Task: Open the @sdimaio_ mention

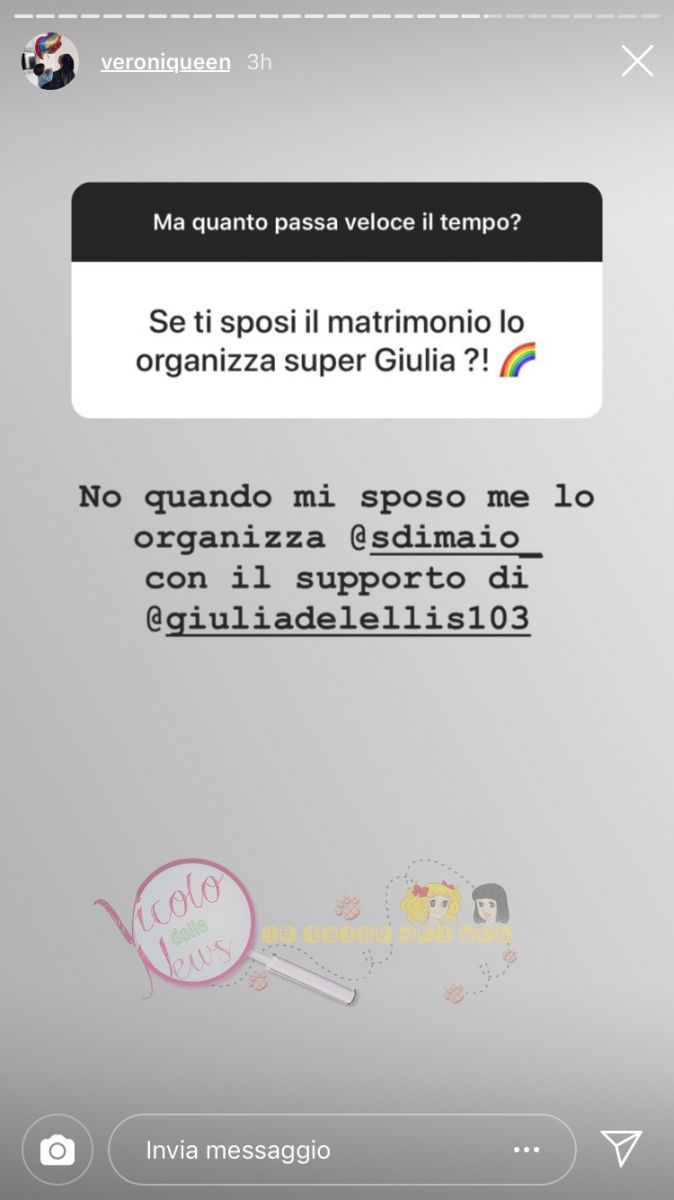Action: point(445,538)
